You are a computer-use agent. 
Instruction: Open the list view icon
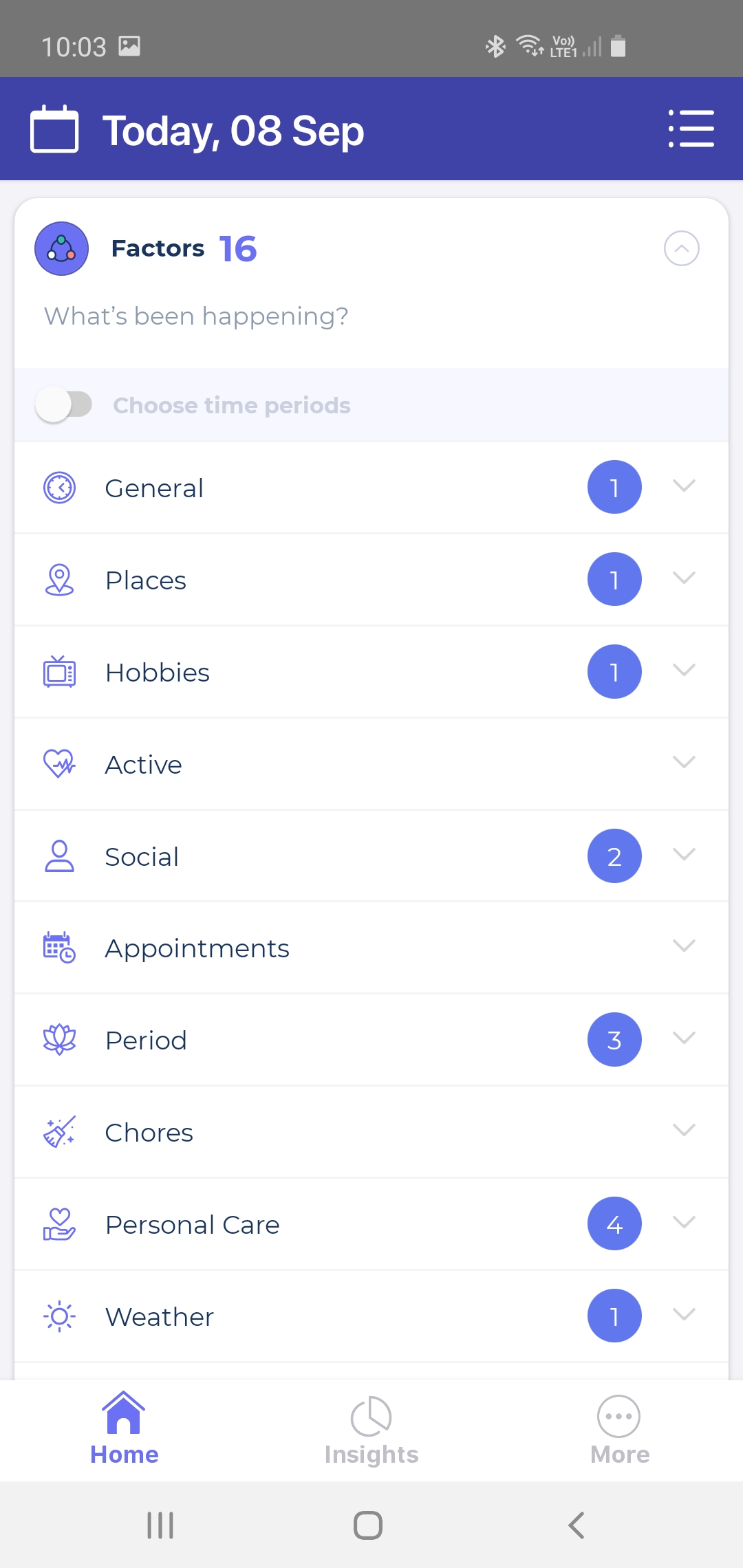click(691, 129)
